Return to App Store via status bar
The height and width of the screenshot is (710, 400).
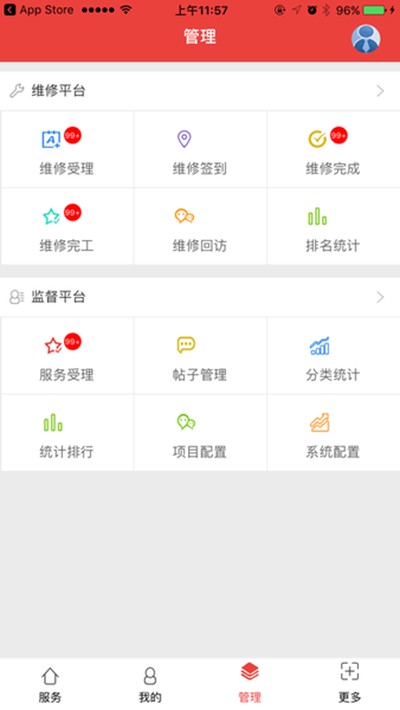[39, 10]
